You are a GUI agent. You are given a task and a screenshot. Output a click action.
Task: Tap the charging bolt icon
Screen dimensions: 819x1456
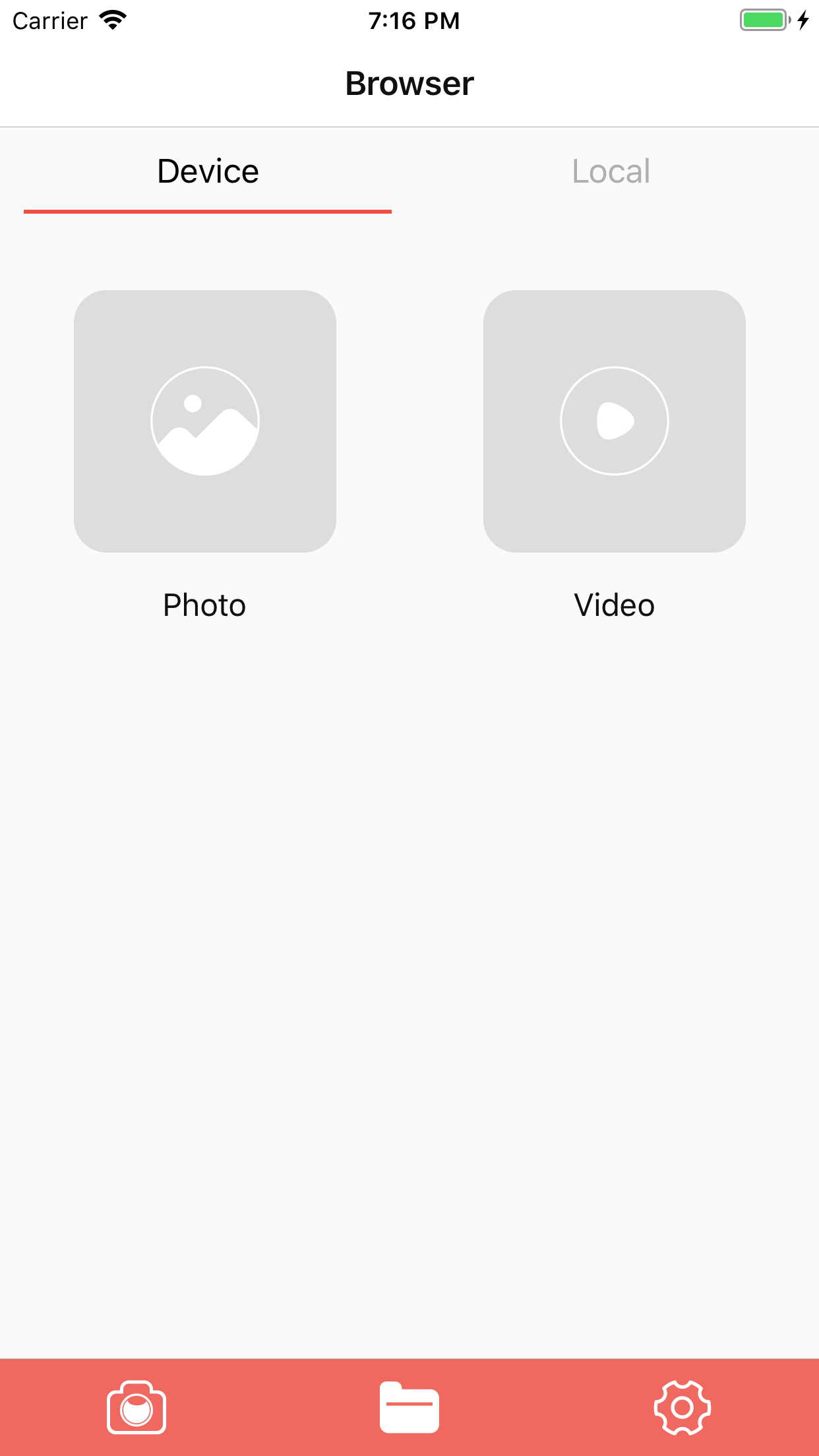pos(802,20)
